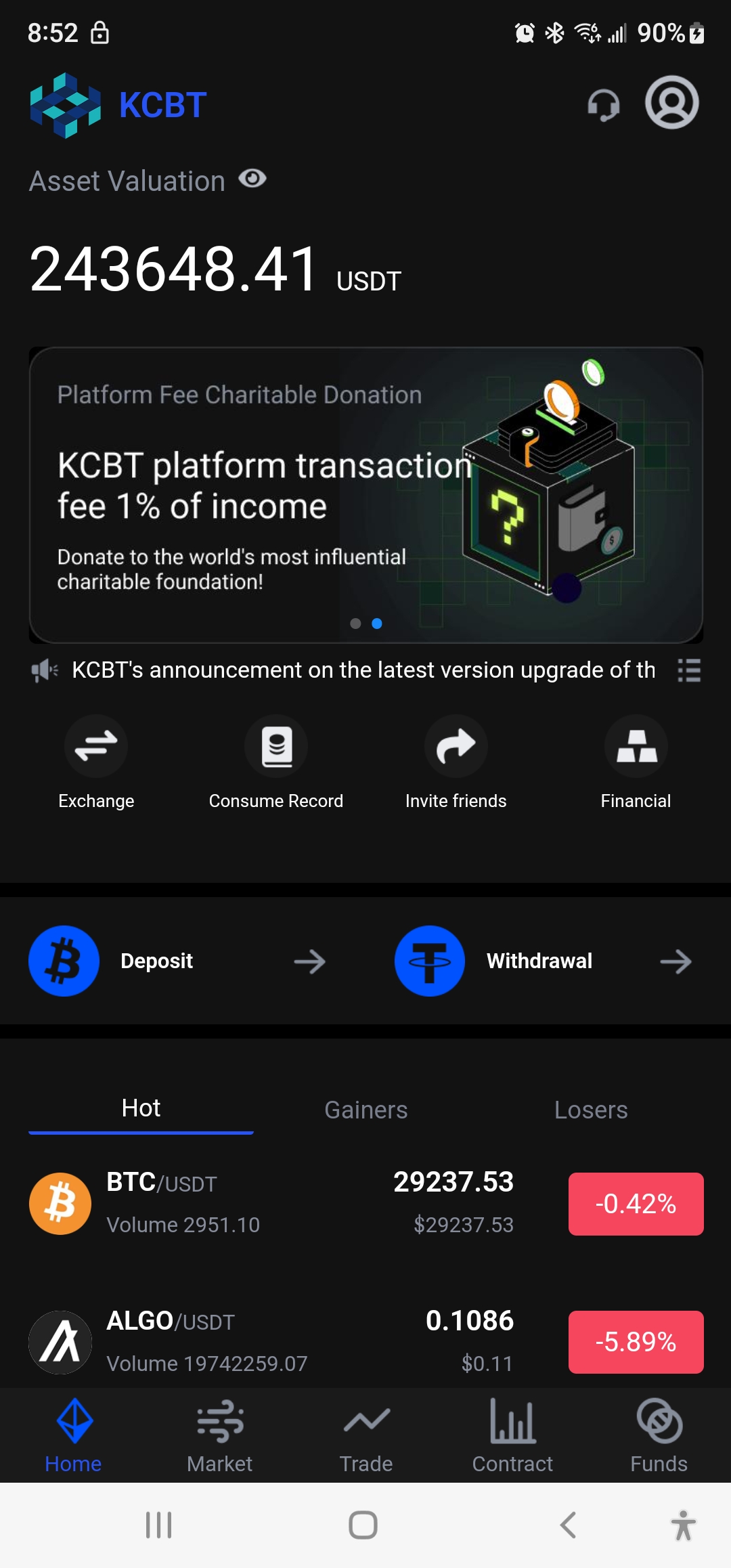
Task: Show the Losers tab
Action: 591,1110
